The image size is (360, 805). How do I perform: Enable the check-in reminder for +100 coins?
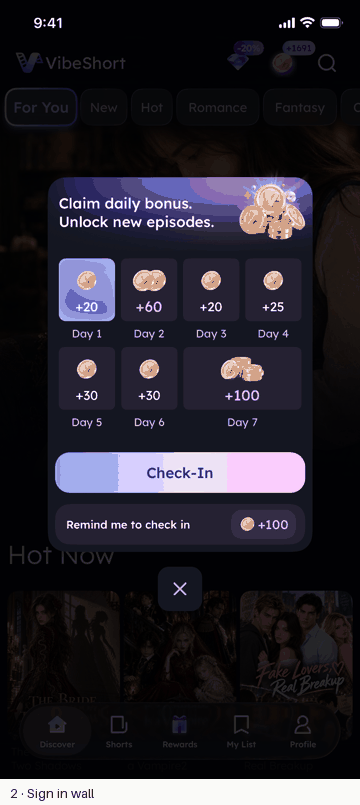(180, 524)
